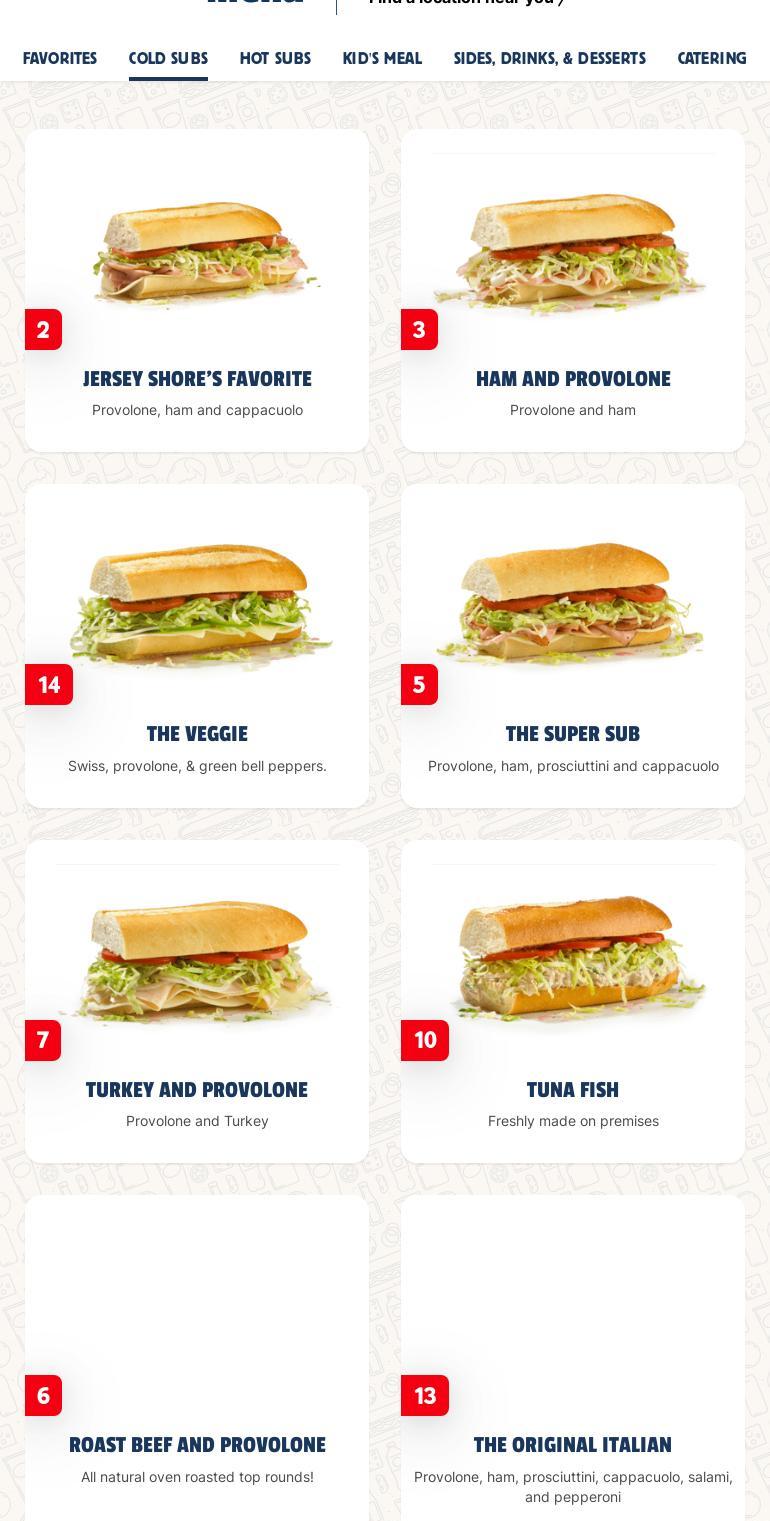770x1521 pixels.
Task: Switch to Sides, Drinks, & Desserts
Action: click(549, 58)
